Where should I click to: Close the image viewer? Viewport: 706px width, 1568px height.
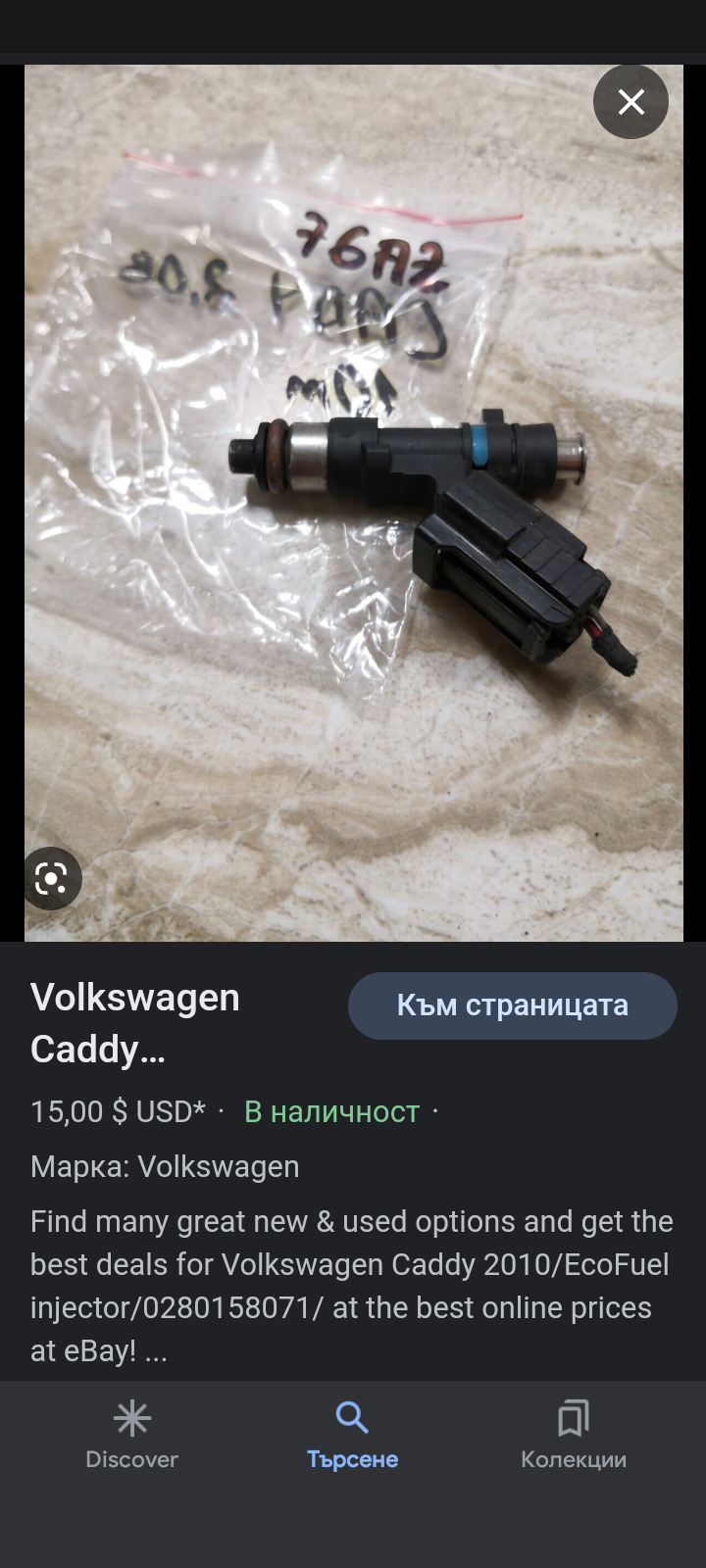[x=630, y=102]
